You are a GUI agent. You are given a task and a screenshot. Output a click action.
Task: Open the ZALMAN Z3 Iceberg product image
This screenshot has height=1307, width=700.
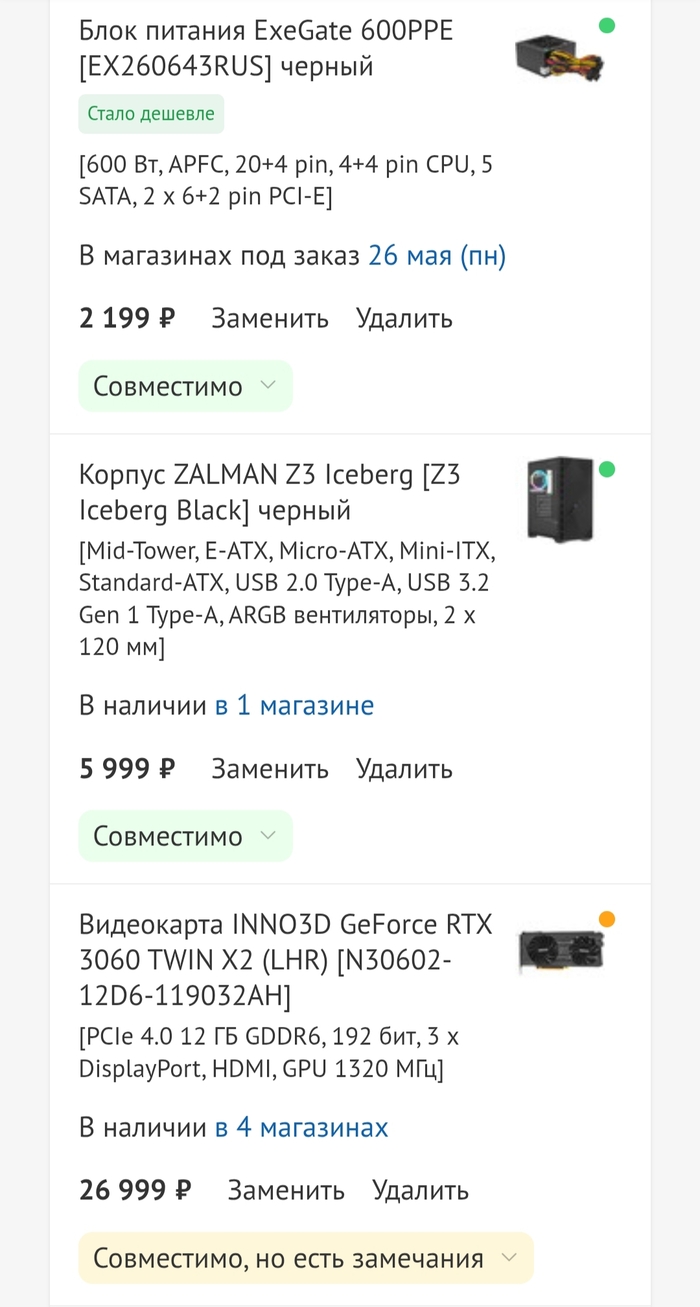pyautogui.click(x=560, y=496)
